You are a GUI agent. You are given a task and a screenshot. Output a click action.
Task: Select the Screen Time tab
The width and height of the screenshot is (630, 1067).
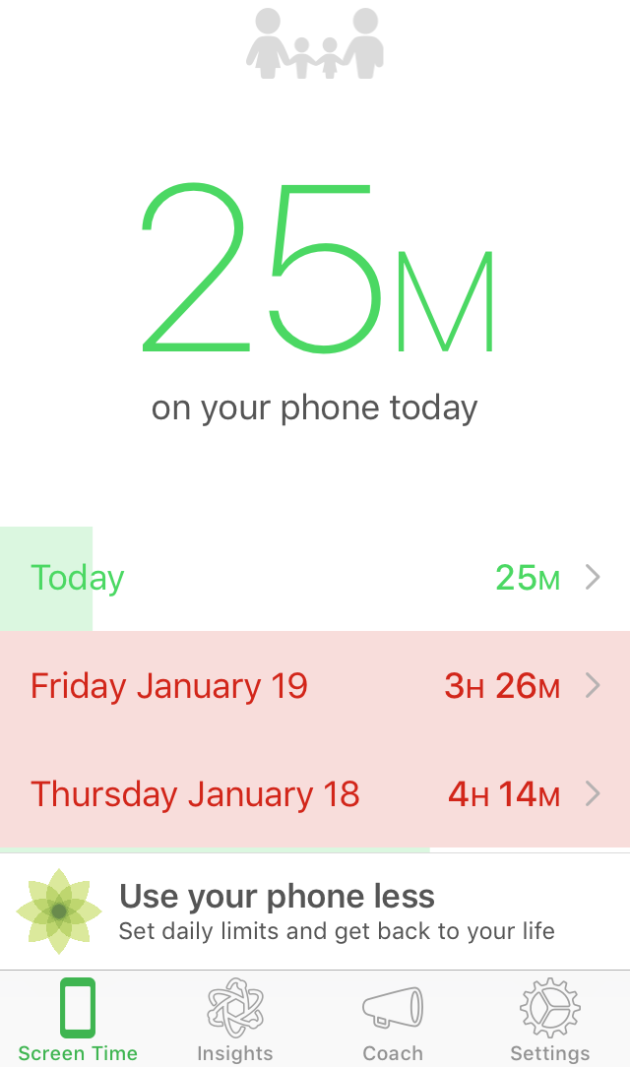coord(78,1021)
